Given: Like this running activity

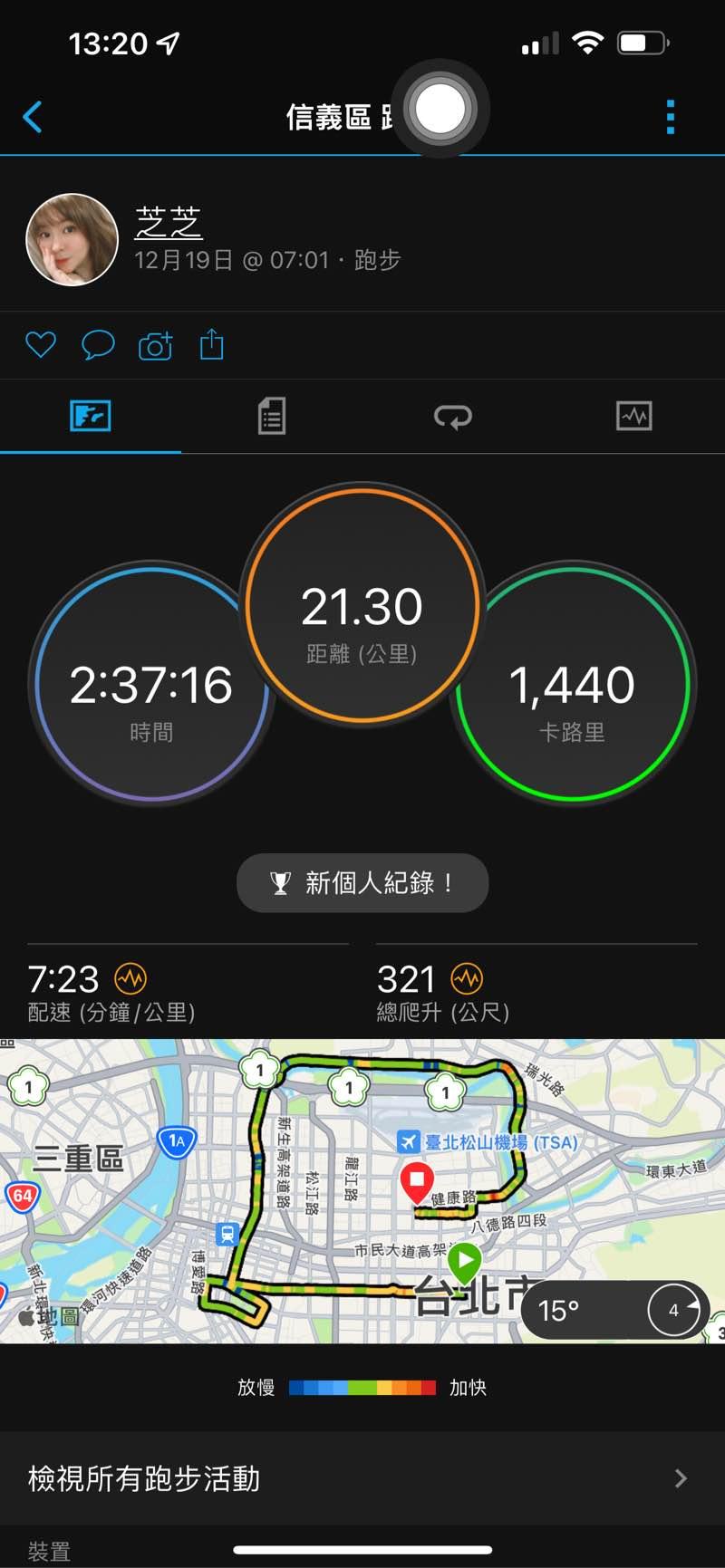Looking at the screenshot, I should pyautogui.click(x=40, y=345).
